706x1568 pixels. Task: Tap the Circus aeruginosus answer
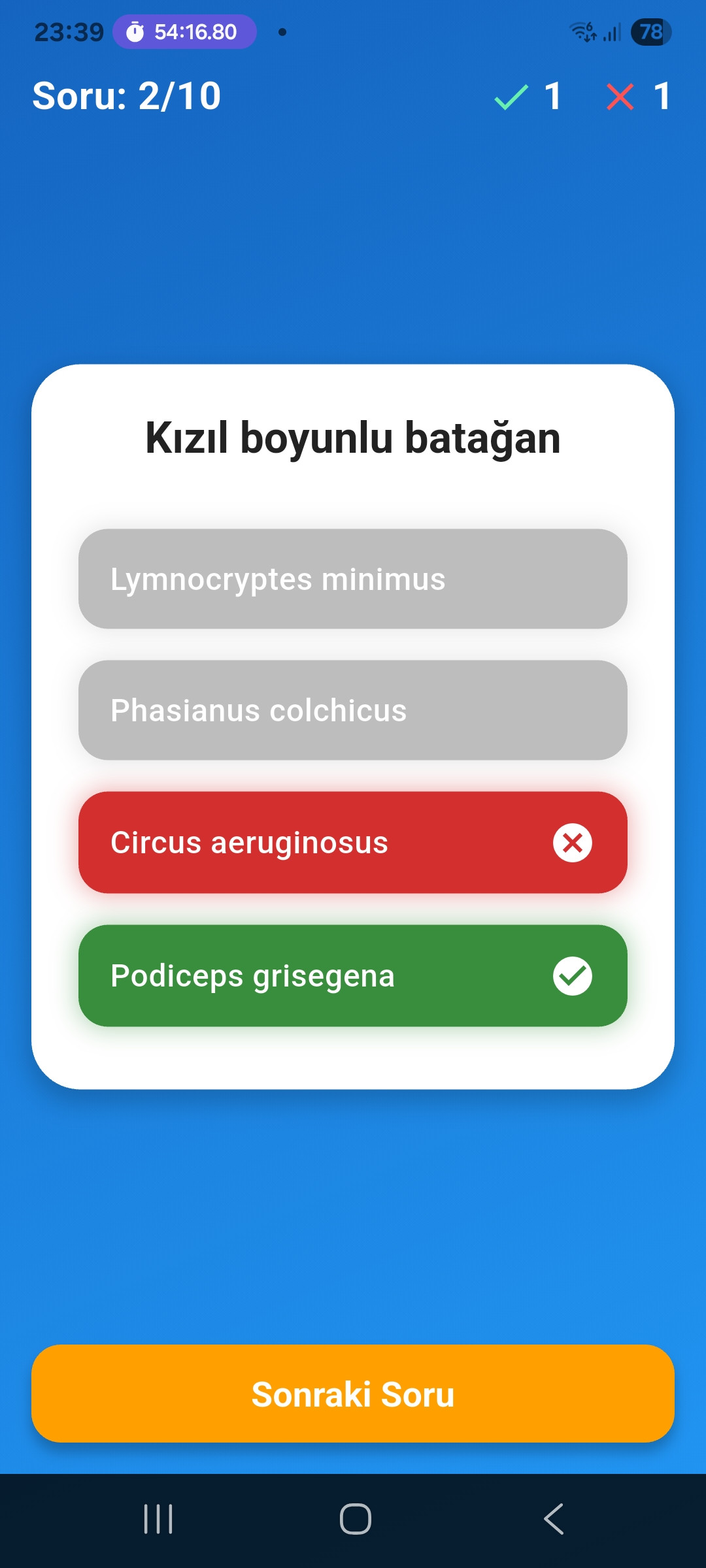(353, 842)
